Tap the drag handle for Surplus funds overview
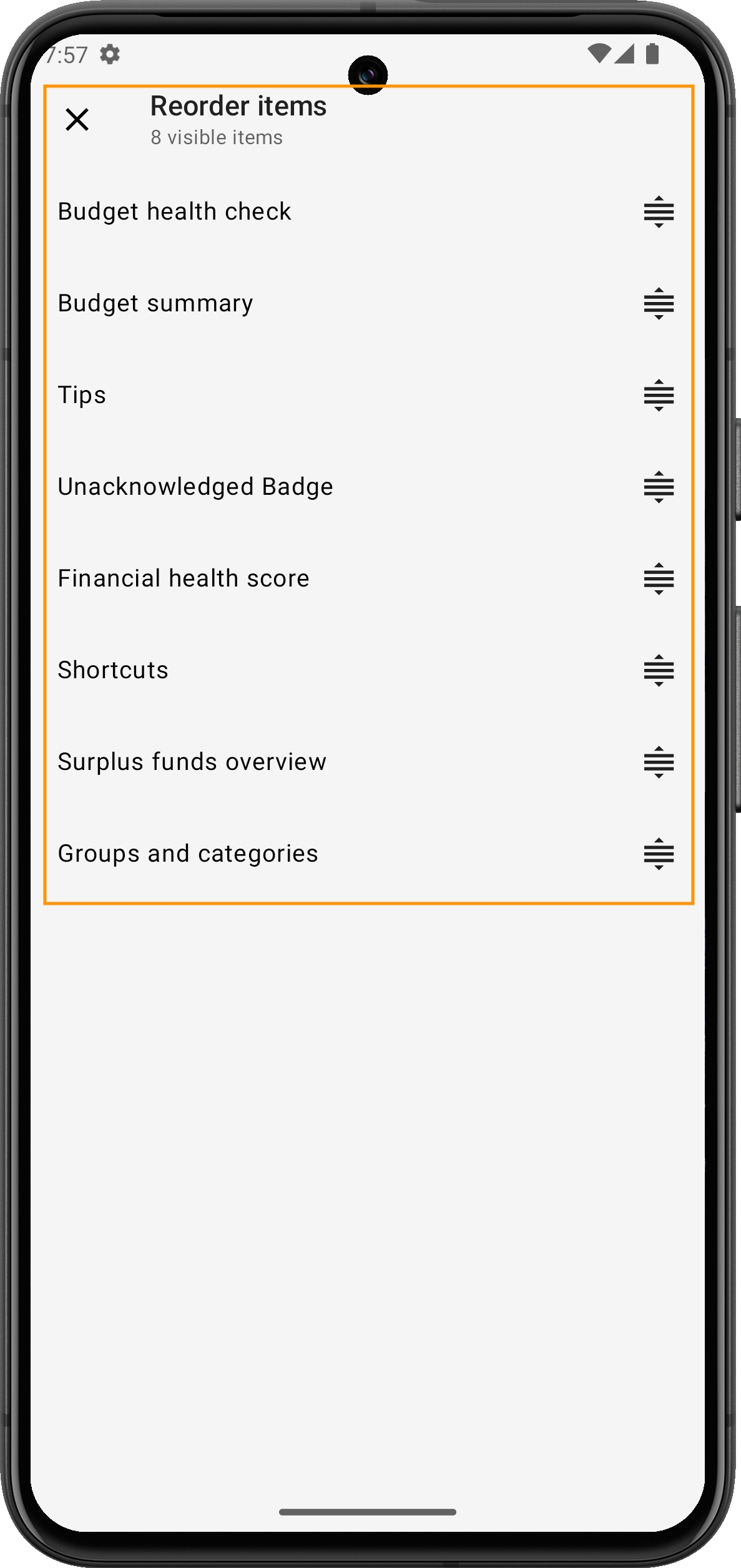The width and height of the screenshot is (741, 1568). point(659,762)
